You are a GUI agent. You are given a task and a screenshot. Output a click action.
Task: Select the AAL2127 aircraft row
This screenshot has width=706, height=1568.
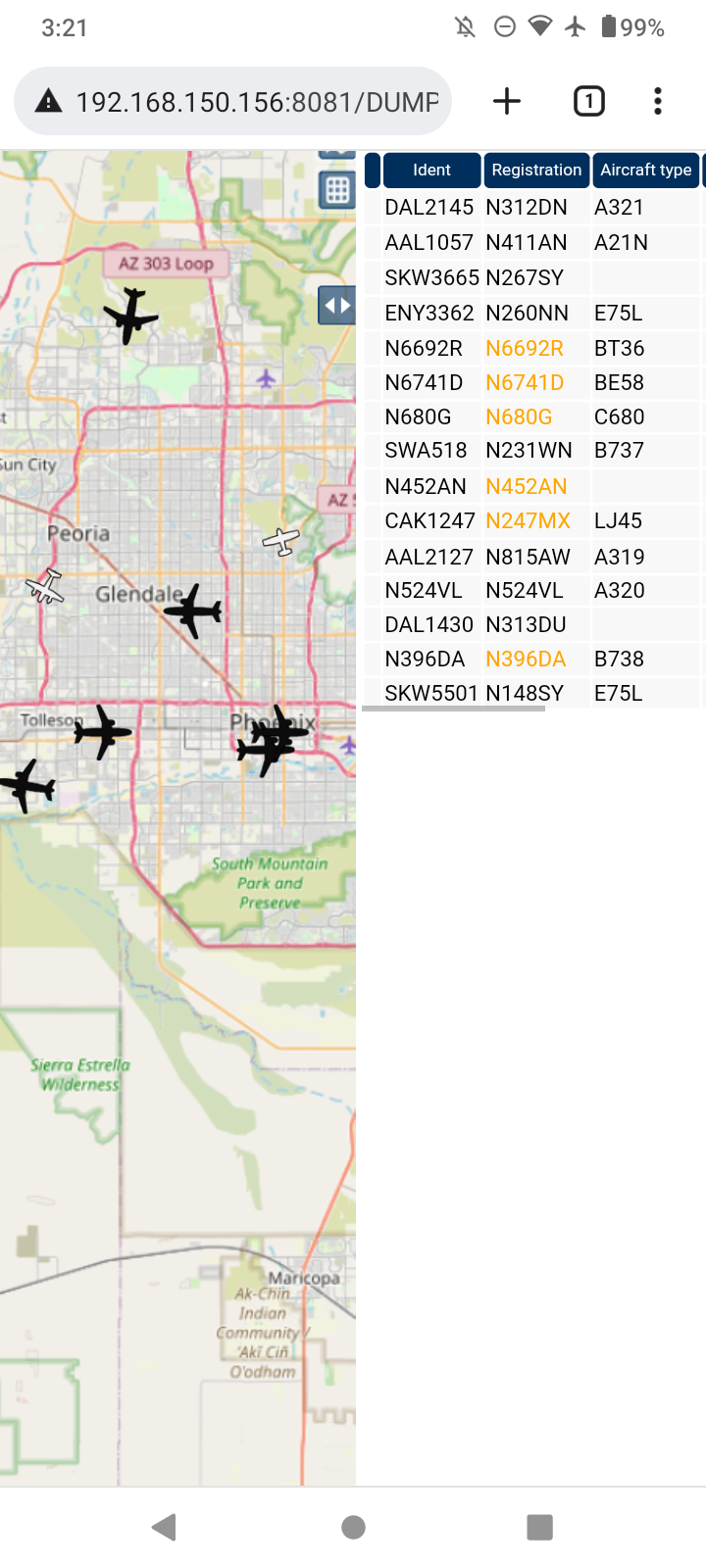point(534,557)
